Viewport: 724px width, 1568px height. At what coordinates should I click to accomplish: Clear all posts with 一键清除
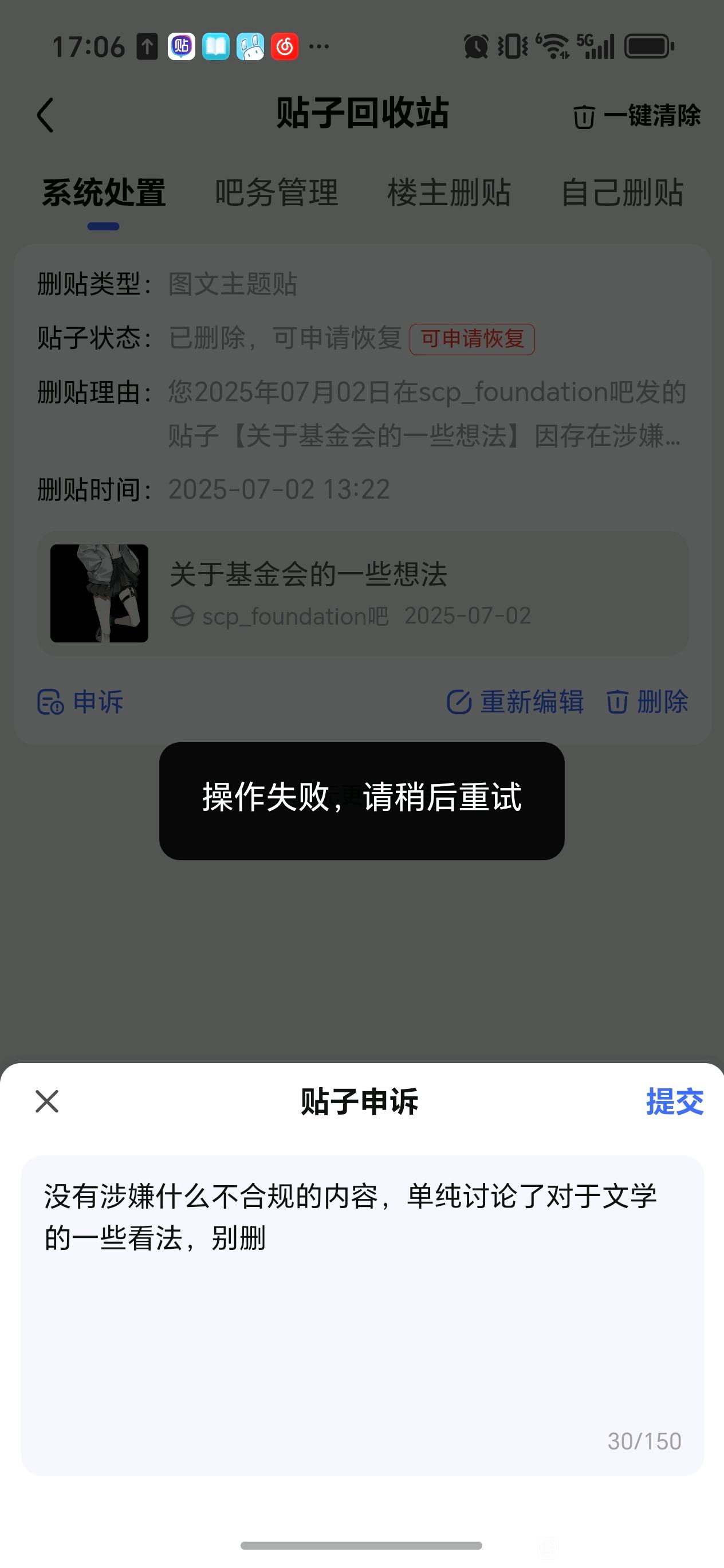pos(636,116)
